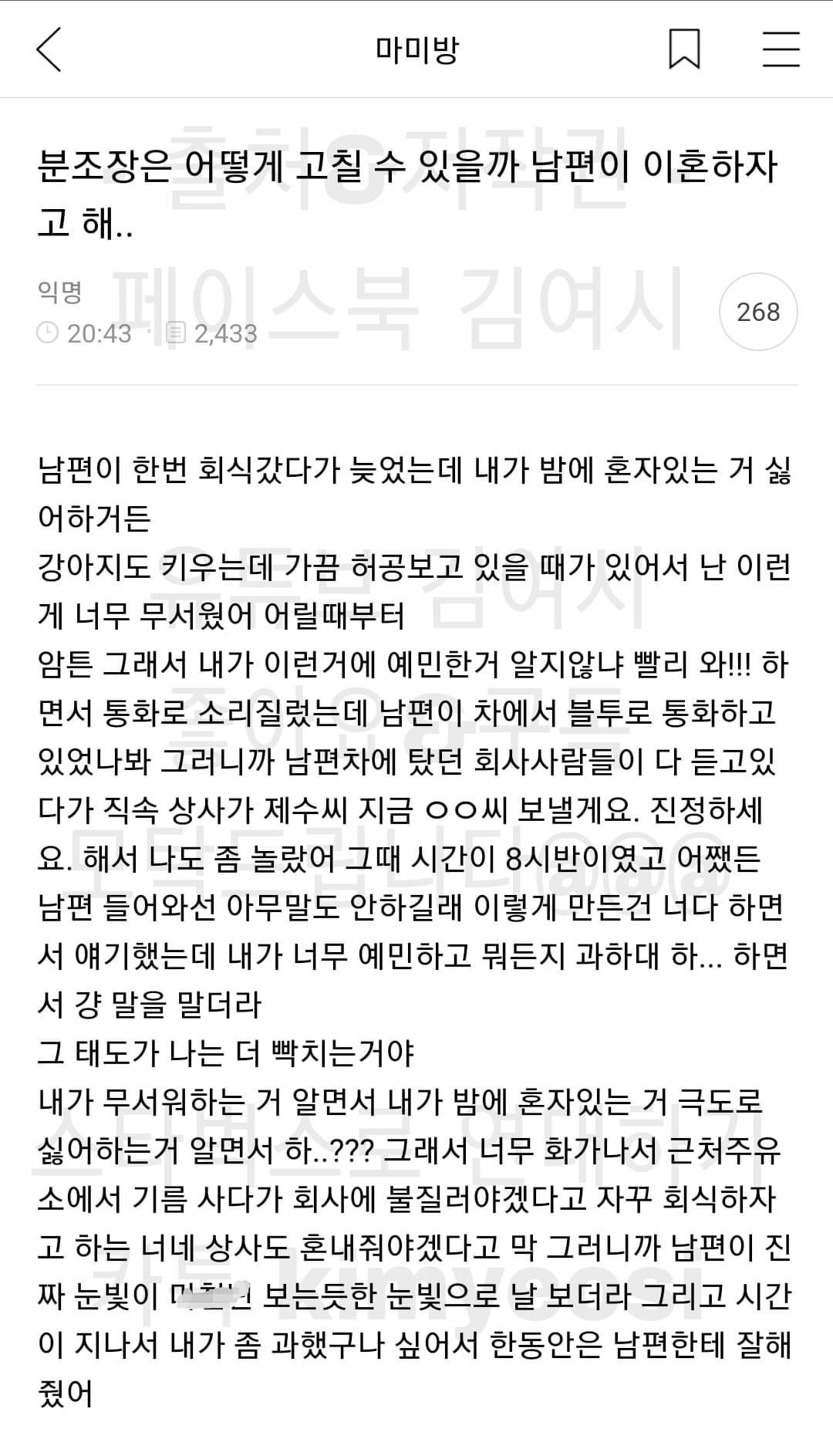833x1456 pixels.
Task: Go back with the top-left arrow
Action: tap(49, 49)
